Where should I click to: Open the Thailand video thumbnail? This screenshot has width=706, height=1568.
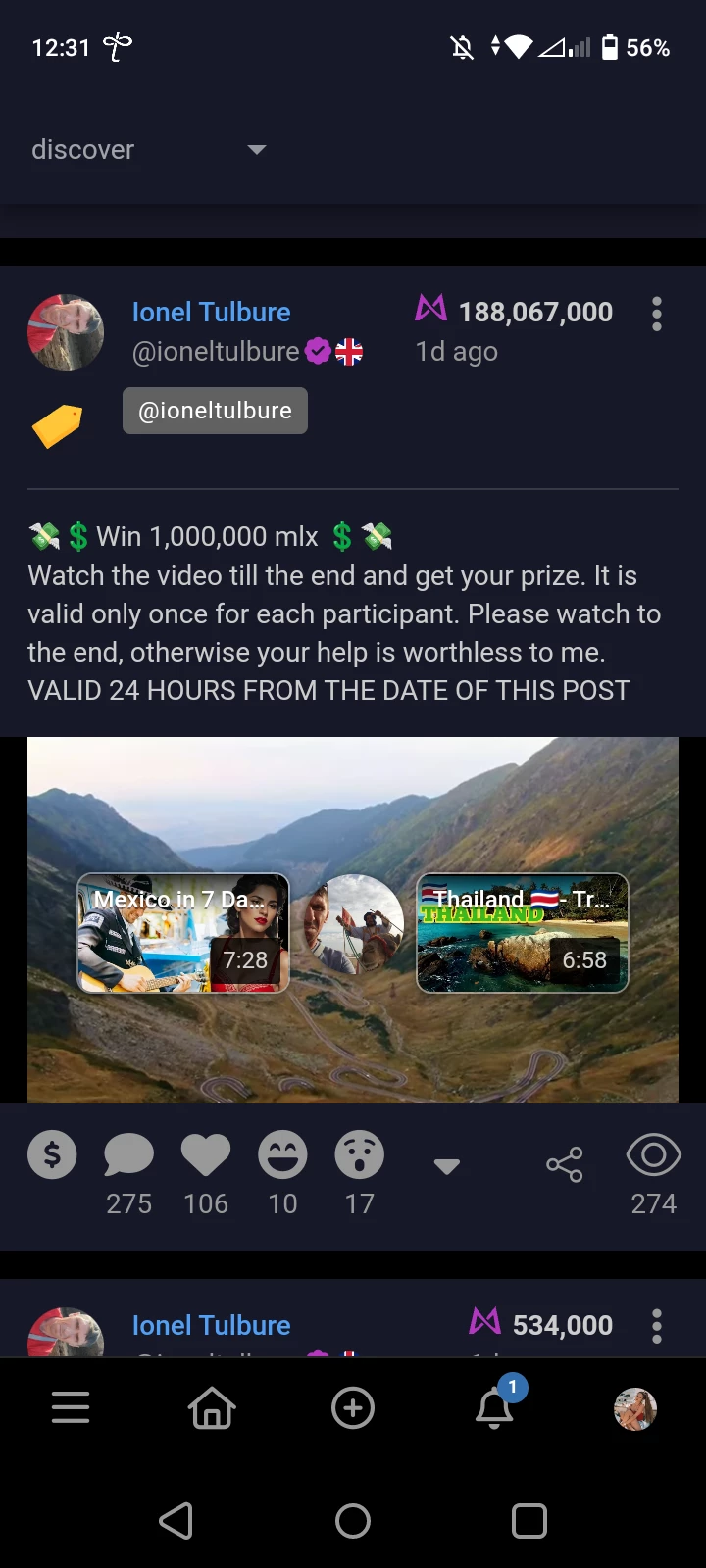coord(523,933)
